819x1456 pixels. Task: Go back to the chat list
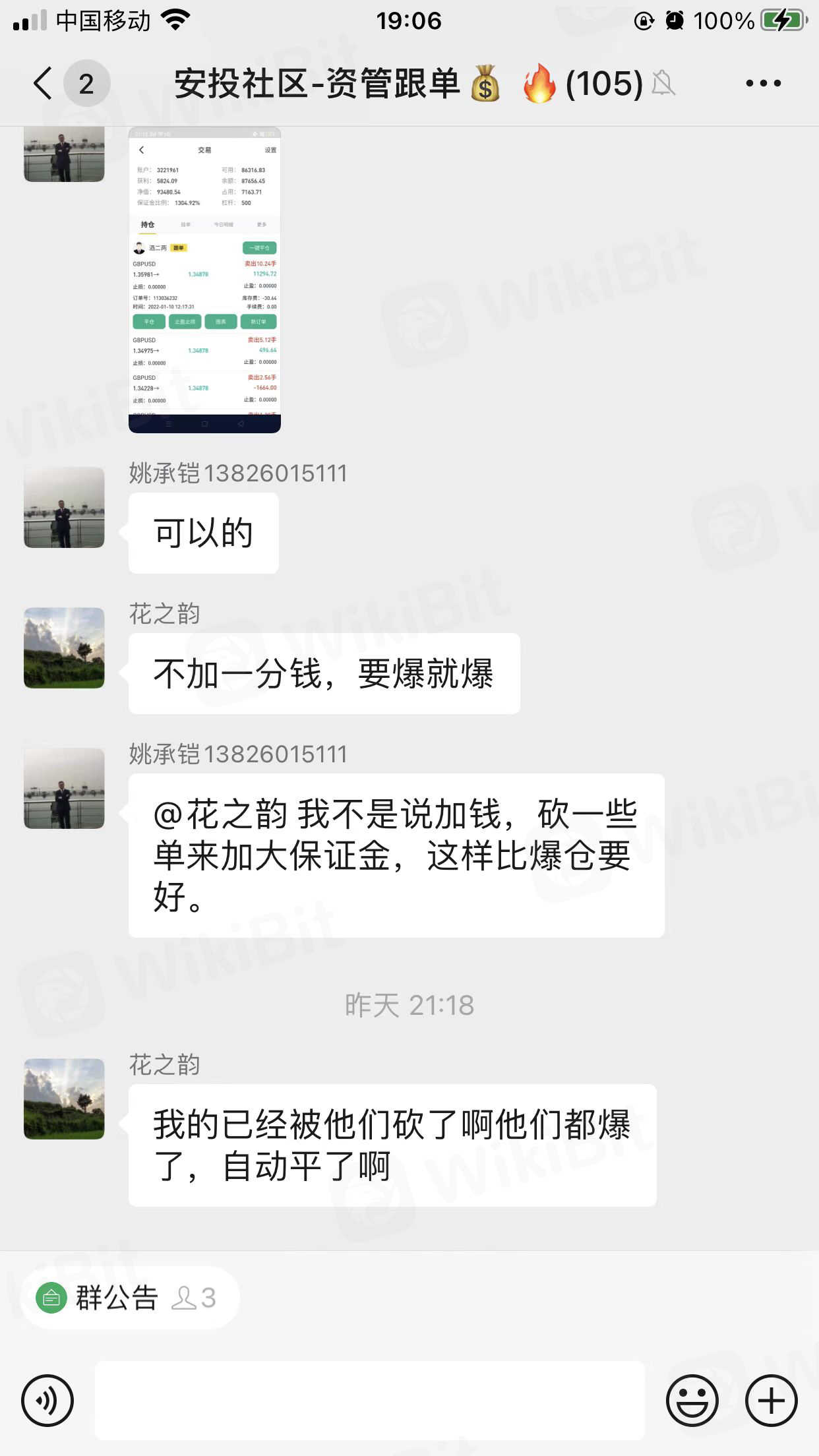[x=44, y=84]
